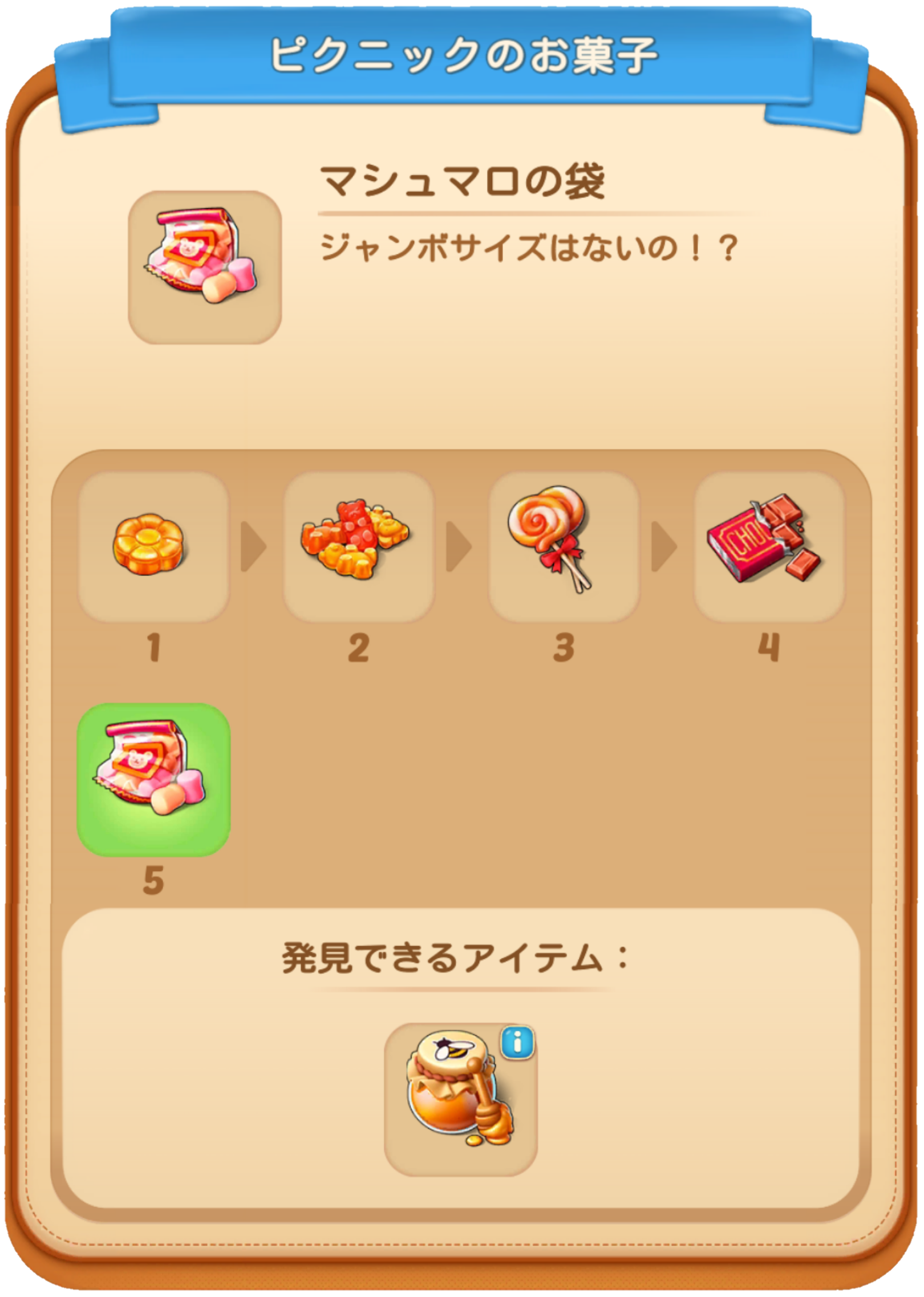Tap the info badge on honey jar

[517, 1043]
